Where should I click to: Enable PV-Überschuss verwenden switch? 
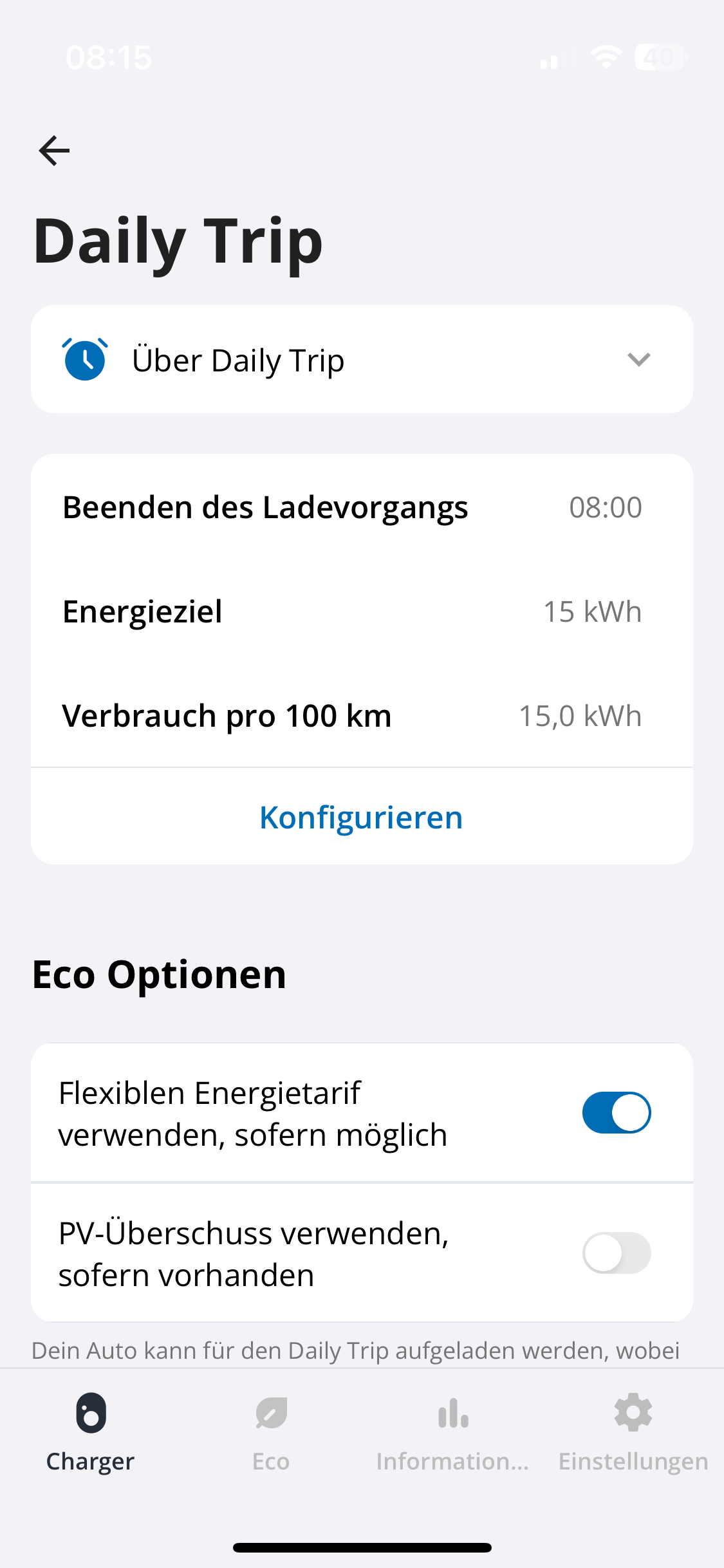pos(616,1253)
